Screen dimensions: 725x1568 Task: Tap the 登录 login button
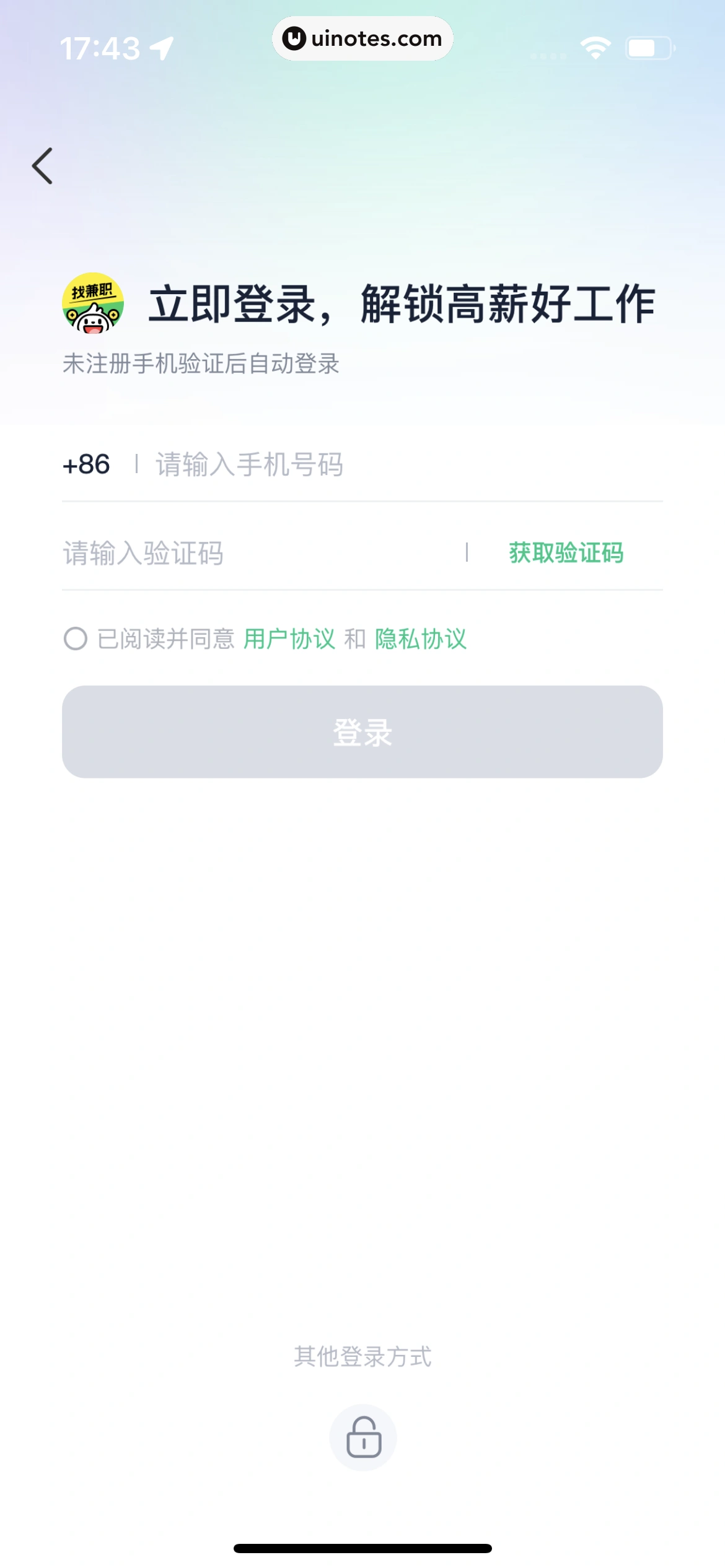pyautogui.click(x=362, y=732)
